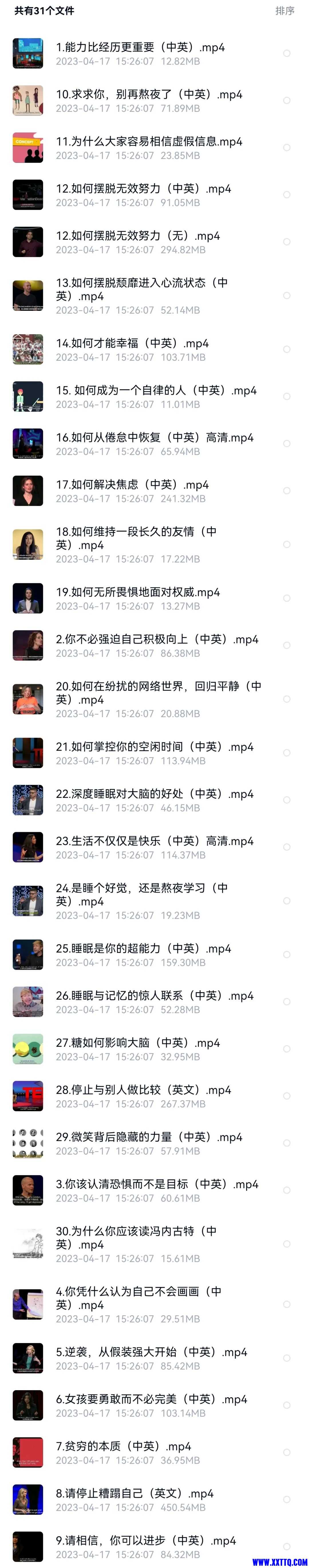Open 11.为什么大家容易相信虚假信息.mp4
The image size is (309, 1568).
(149, 142)
